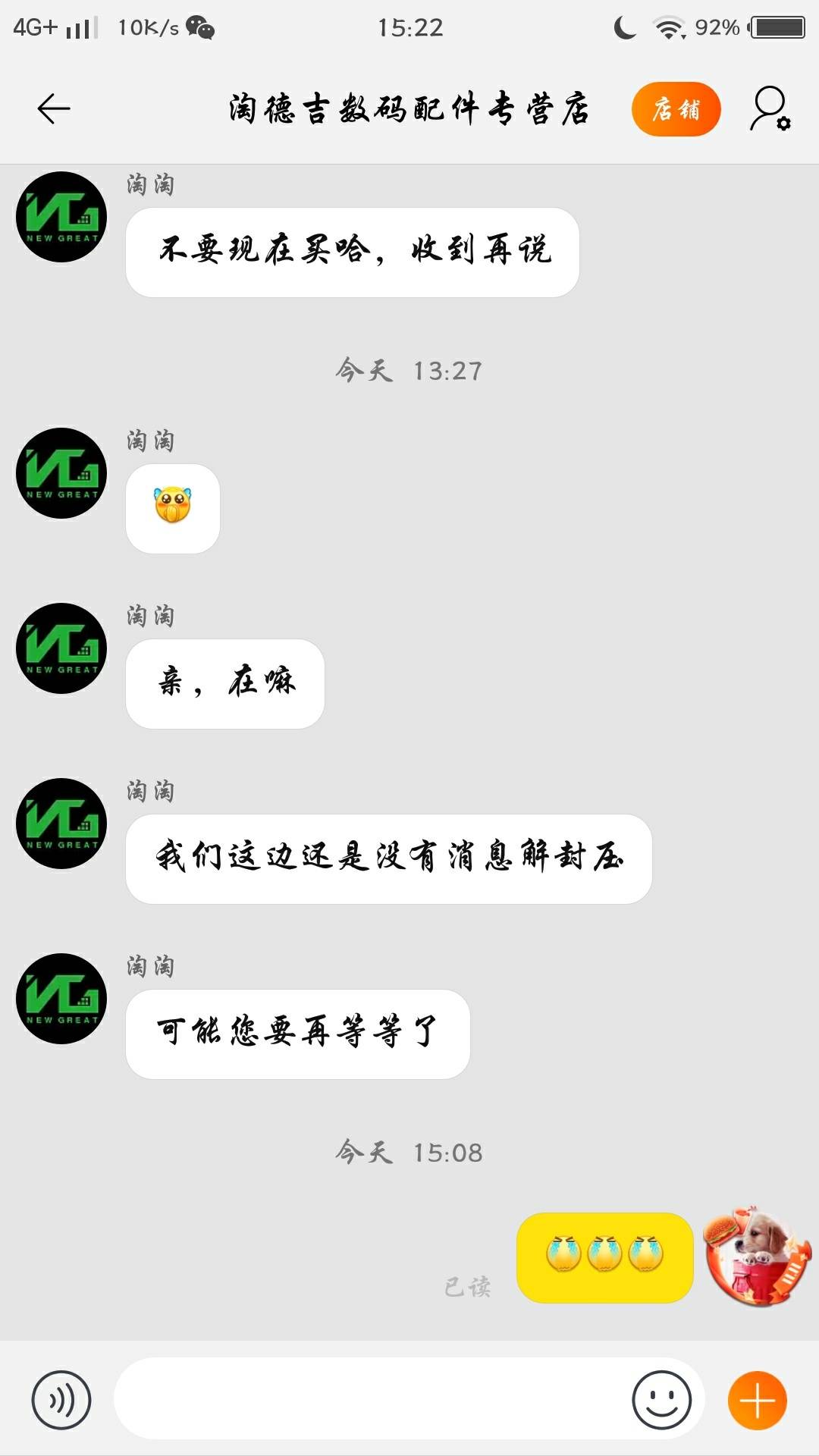Tap the seller avatar beside 亲，在嘛
Screen dimensions: 819x1456
(61, 648)
